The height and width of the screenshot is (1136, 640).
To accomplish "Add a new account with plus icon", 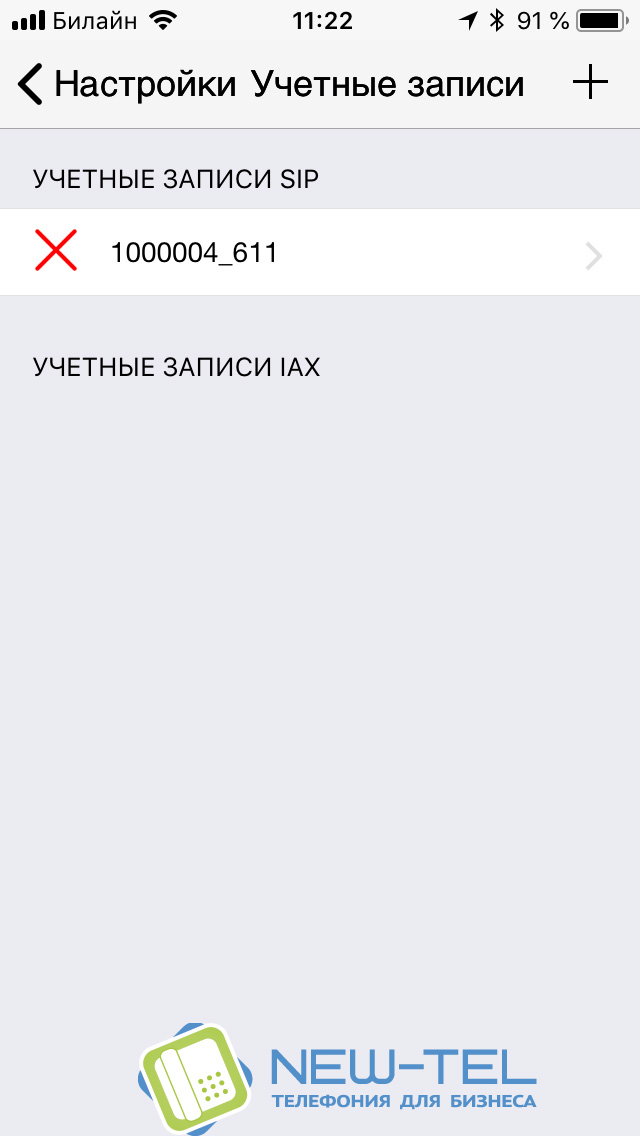I will (x=590, y=83).
